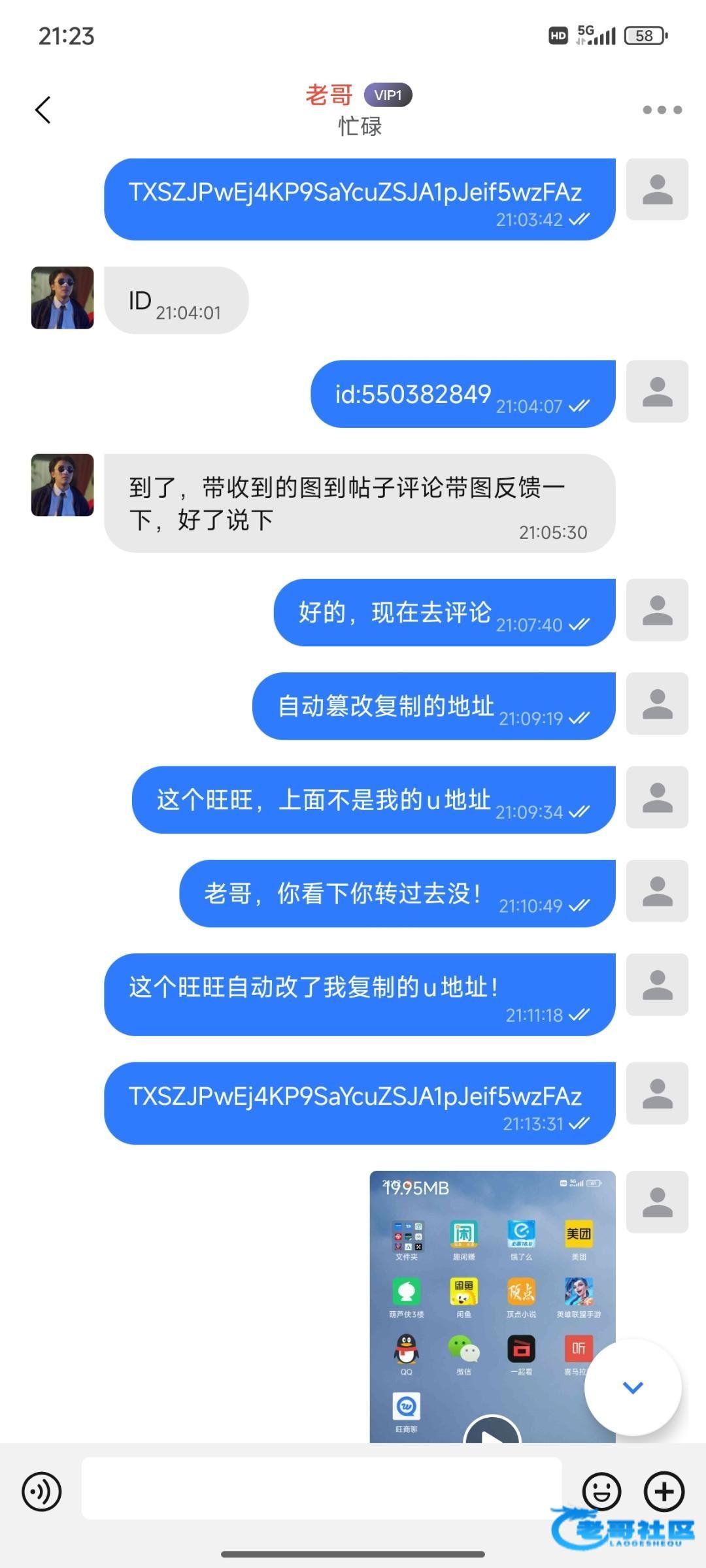Viewport: 706px width, 1568px height.
Task: Open the chat title 老哥 profile
Action: point(330,96)
